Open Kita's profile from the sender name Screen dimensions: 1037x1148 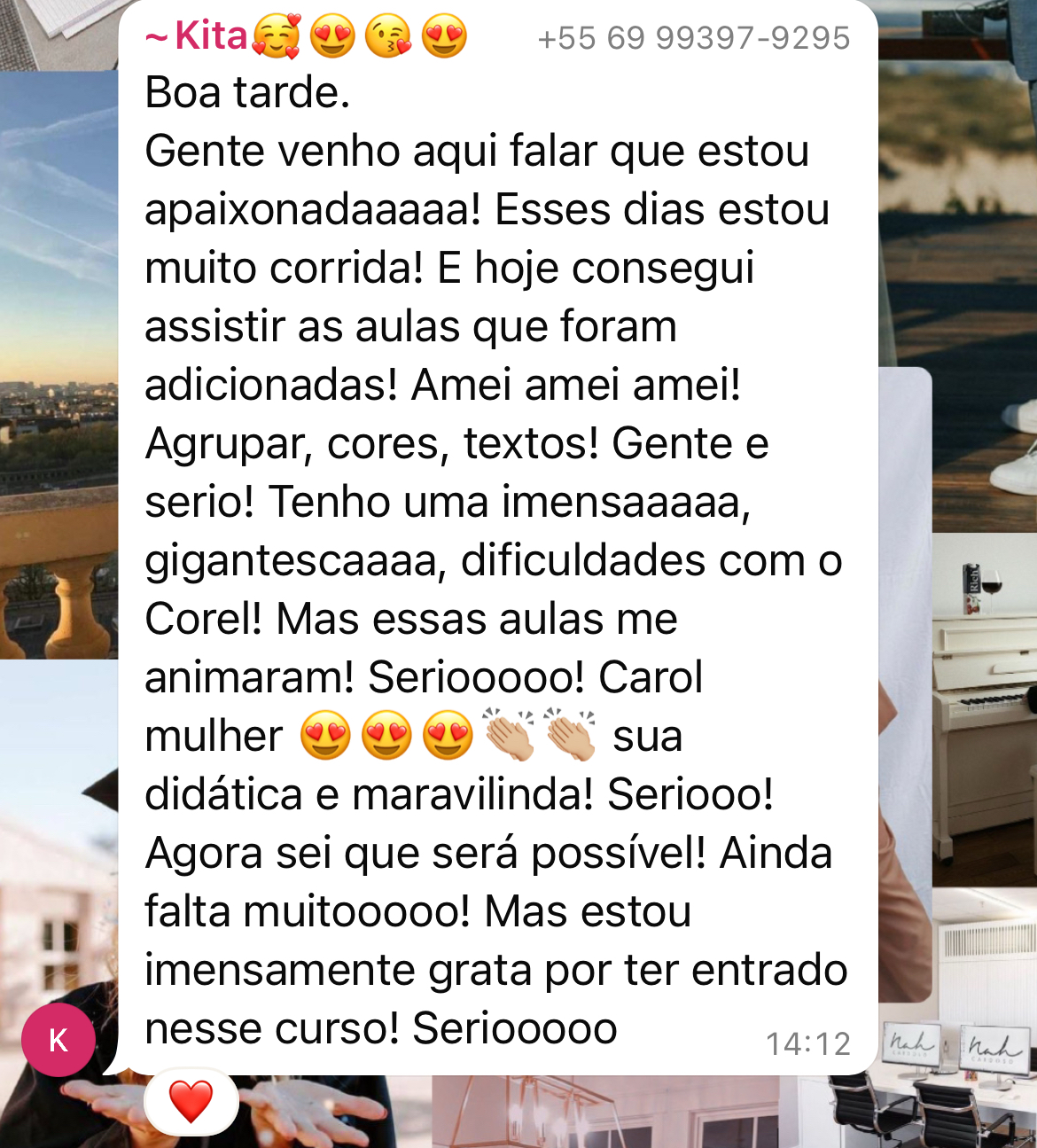211,37
